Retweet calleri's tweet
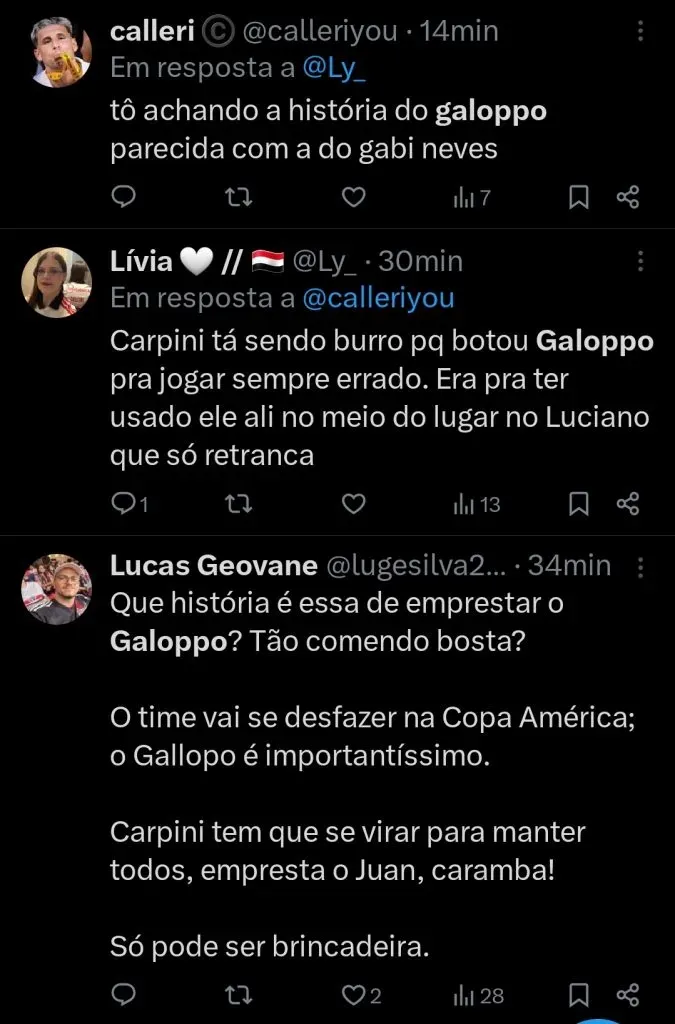The image size is (675, 1024). coord(238,197)
